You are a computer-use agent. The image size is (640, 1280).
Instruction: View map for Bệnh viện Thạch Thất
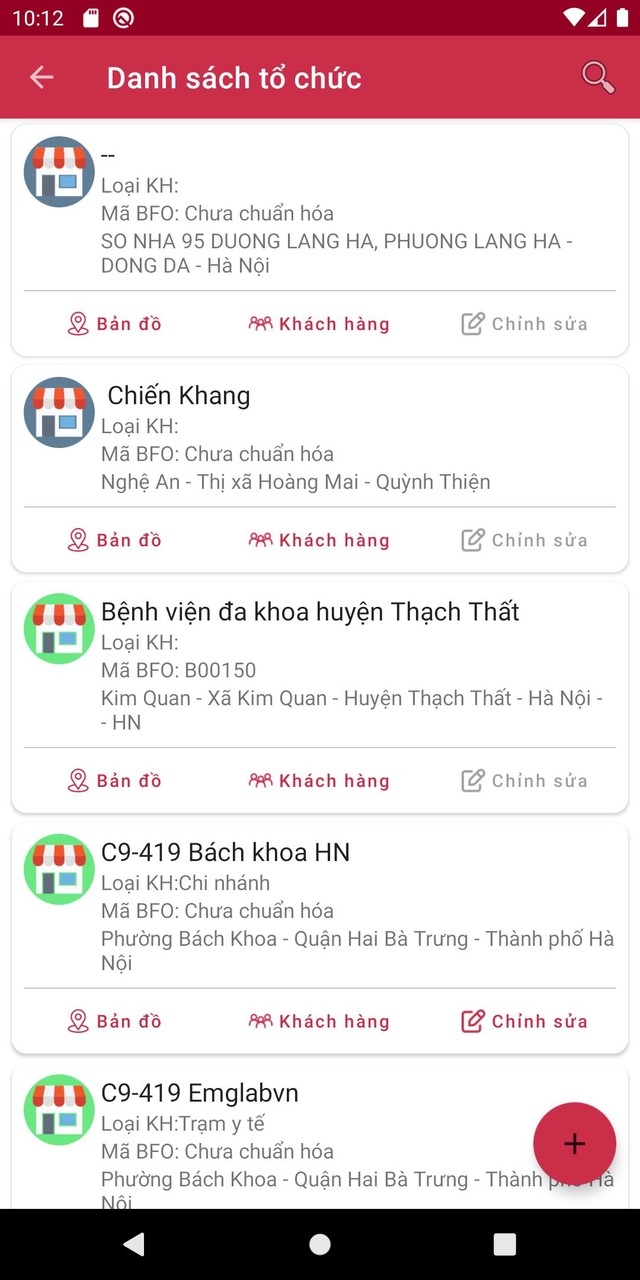[x=114, y=781]
